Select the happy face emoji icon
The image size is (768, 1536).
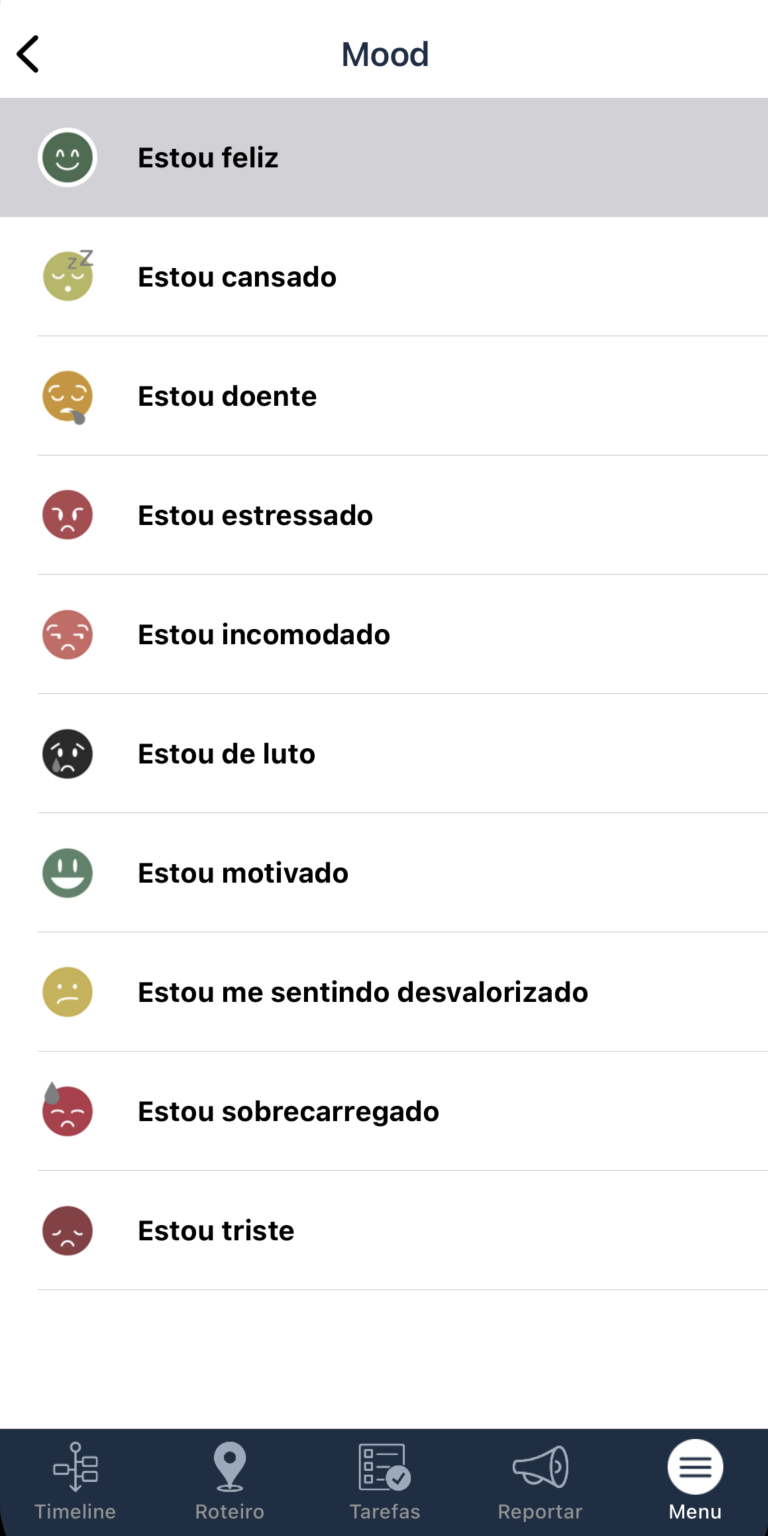67,157
